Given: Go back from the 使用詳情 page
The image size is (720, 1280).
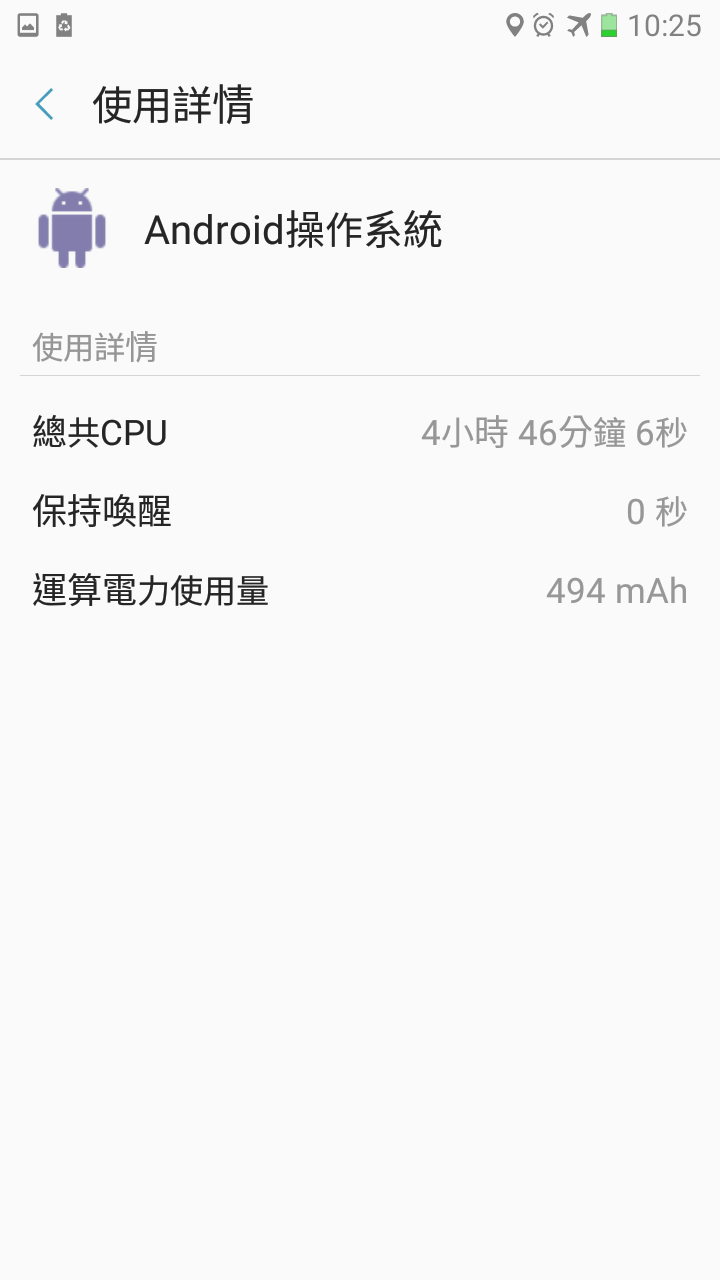Looking at the screenshot, I should 44,104.
